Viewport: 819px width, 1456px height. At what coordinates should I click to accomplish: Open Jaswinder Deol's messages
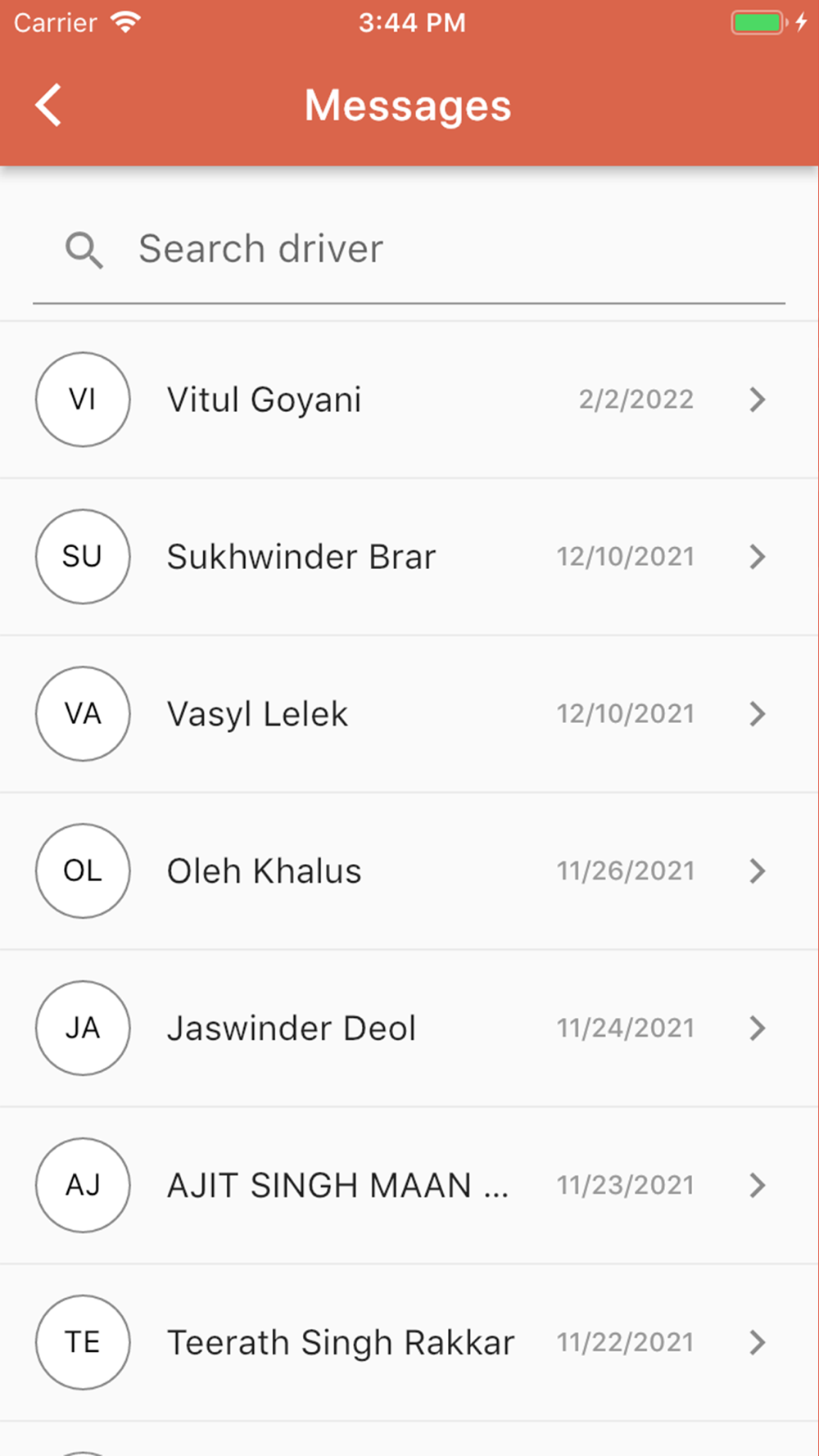[x=409, y=1029]
